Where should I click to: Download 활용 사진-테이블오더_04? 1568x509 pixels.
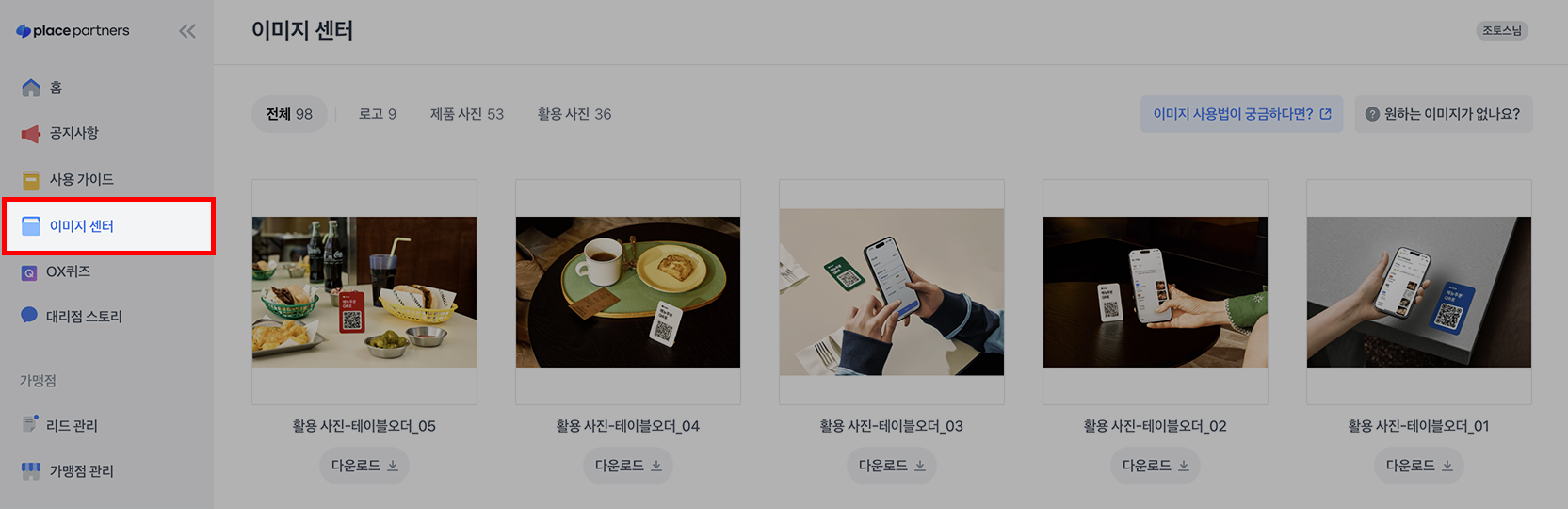point(628,466)
